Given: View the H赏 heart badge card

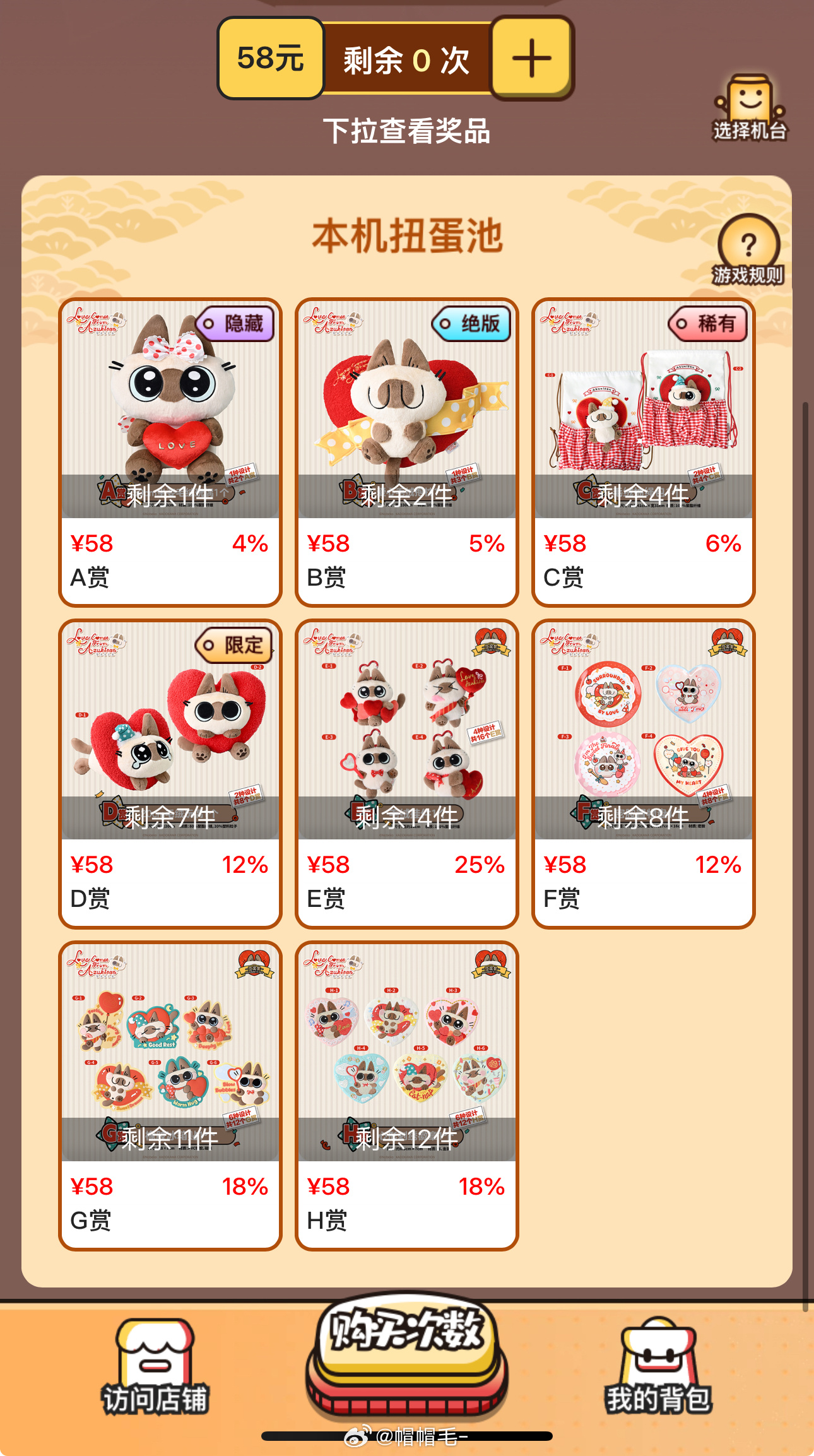Looking at the screenshot, I should coord(406,1095).
